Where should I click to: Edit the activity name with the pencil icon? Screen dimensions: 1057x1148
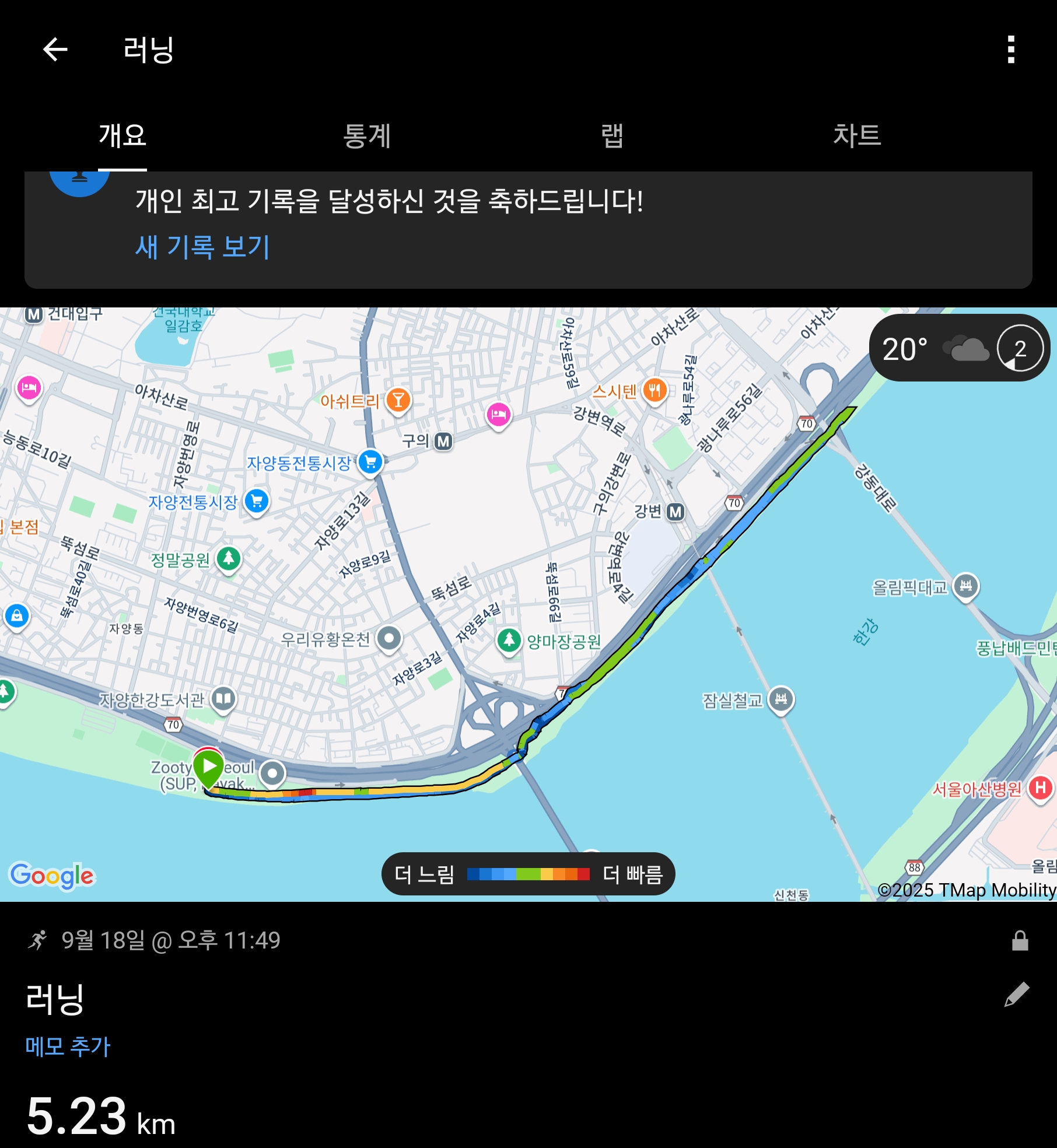(x=1016, y=995)
